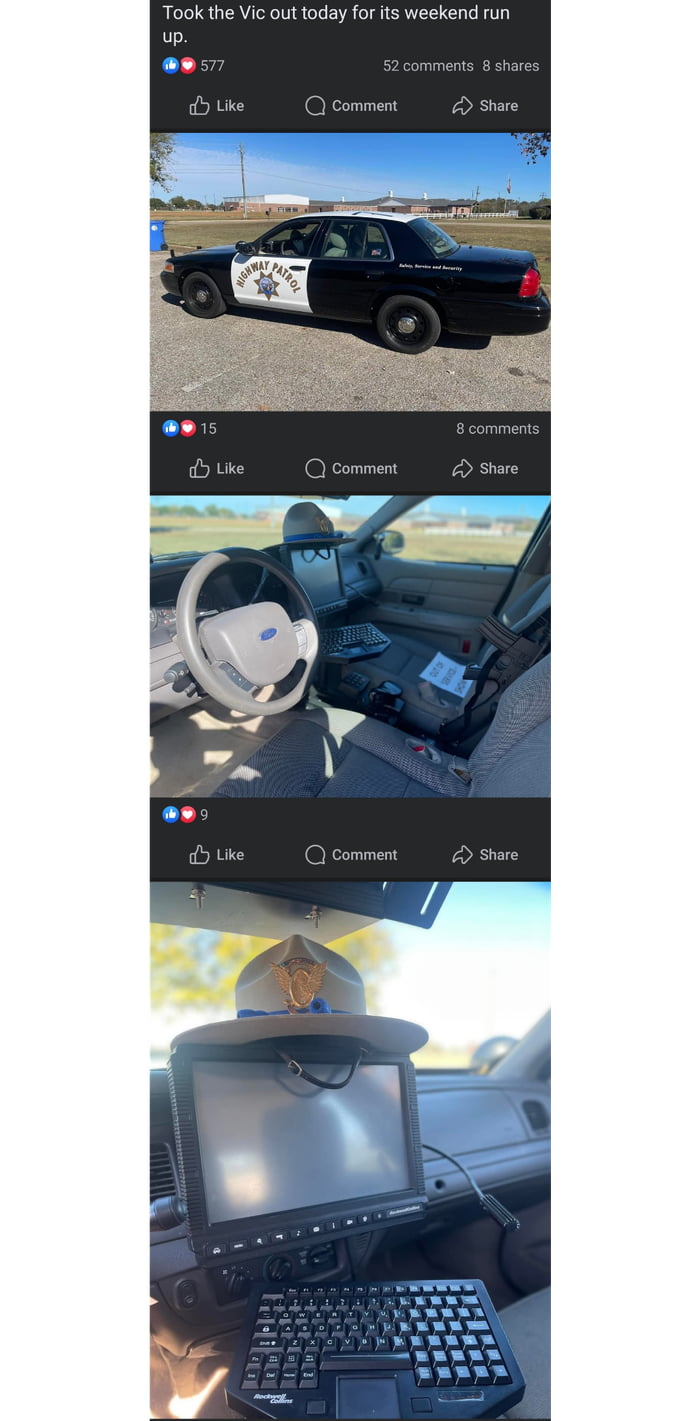Comment on the photo with 15 reactions
This screenshot has width=700, height=1421.
351,468
